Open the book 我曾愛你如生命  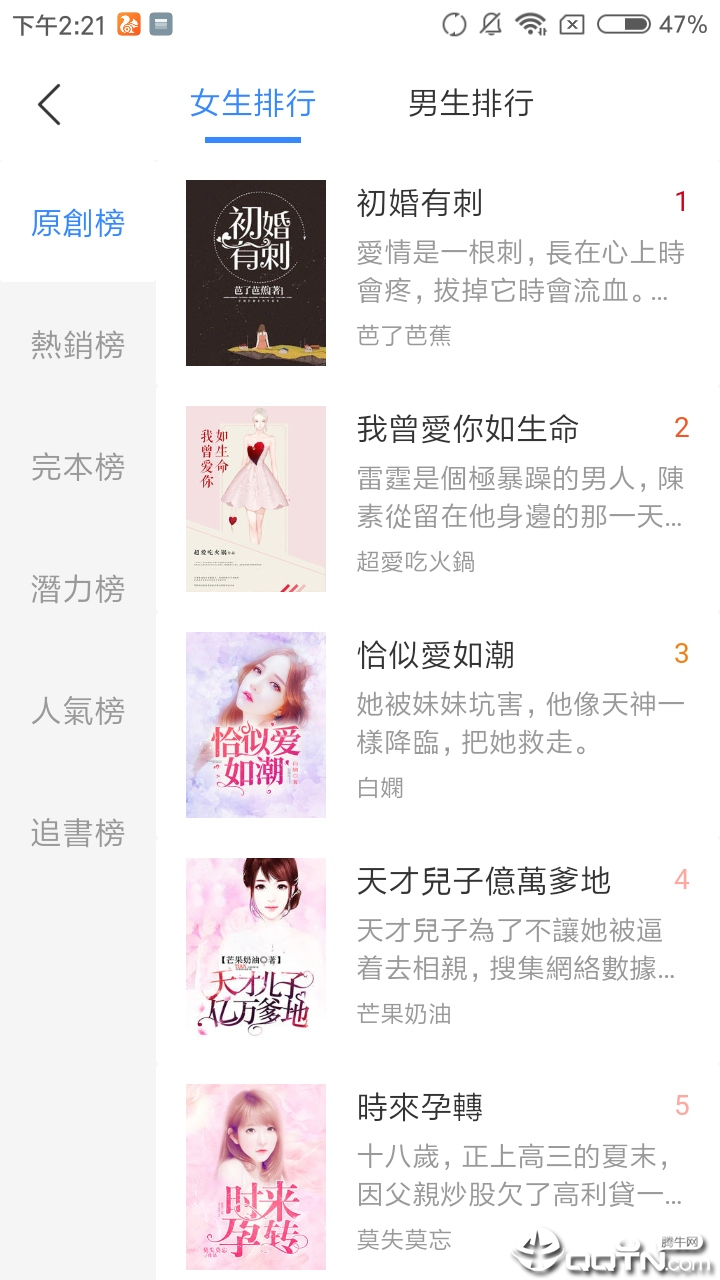coord(465,428)
